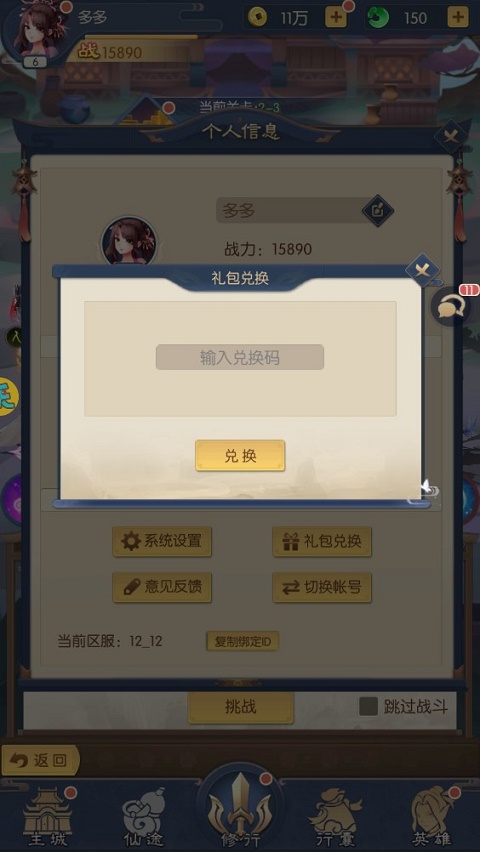480x852 pixels.
Task: Tap the 挑战 challenge button
Action: [x=241, y=707]
